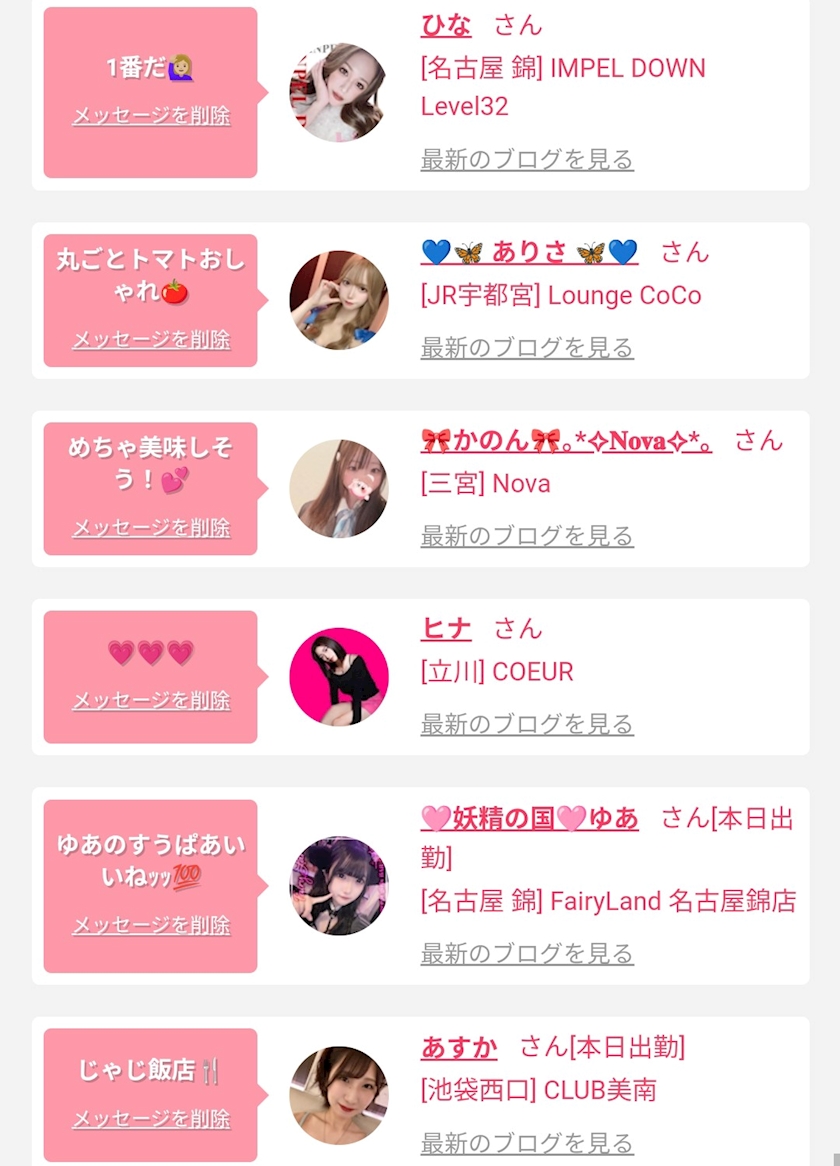Viewport: 840px width, 1166px height.
Task: Open ありさ's profile link
Action: click(x=529, y=252)
